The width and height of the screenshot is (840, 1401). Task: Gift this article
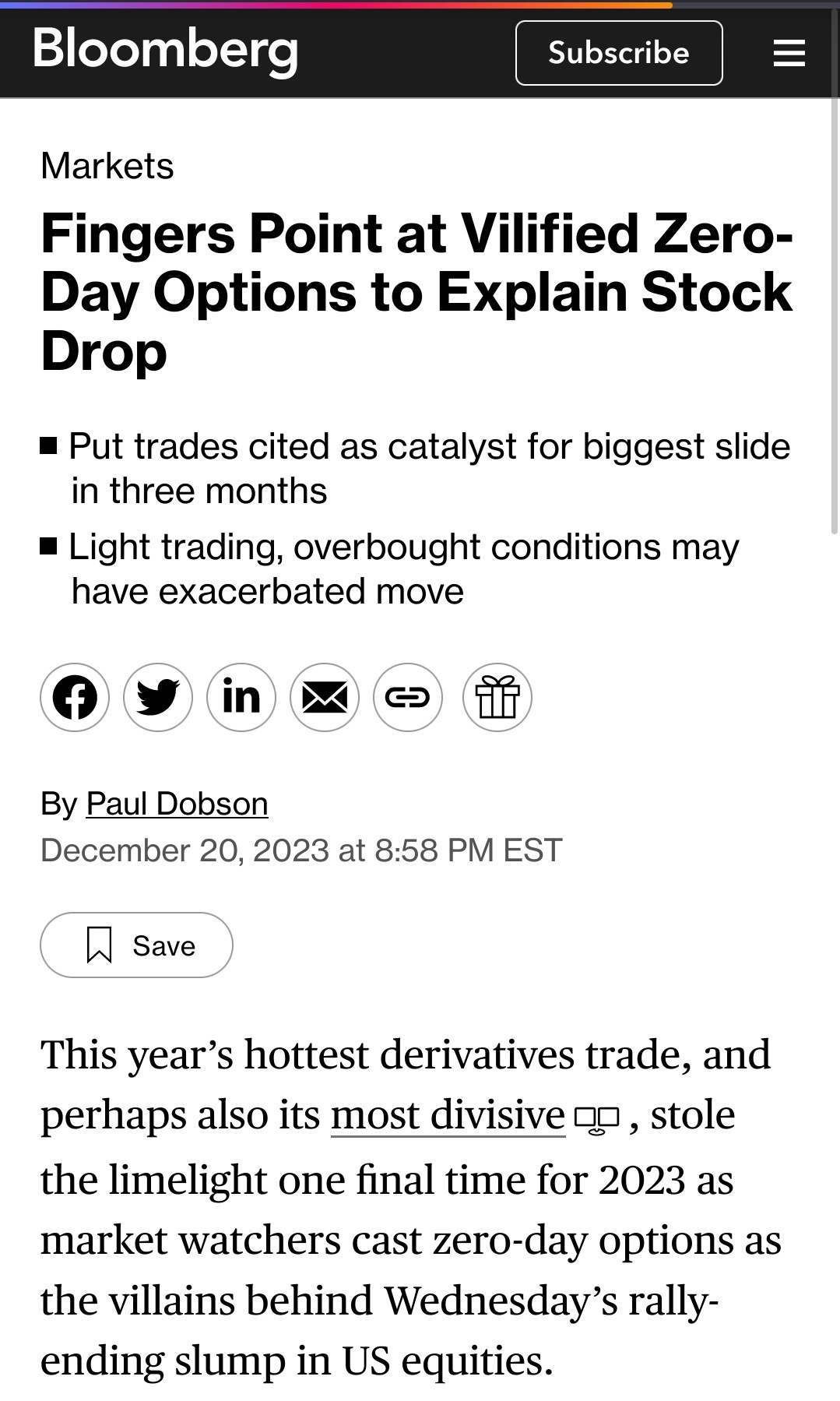click(497, 697)
